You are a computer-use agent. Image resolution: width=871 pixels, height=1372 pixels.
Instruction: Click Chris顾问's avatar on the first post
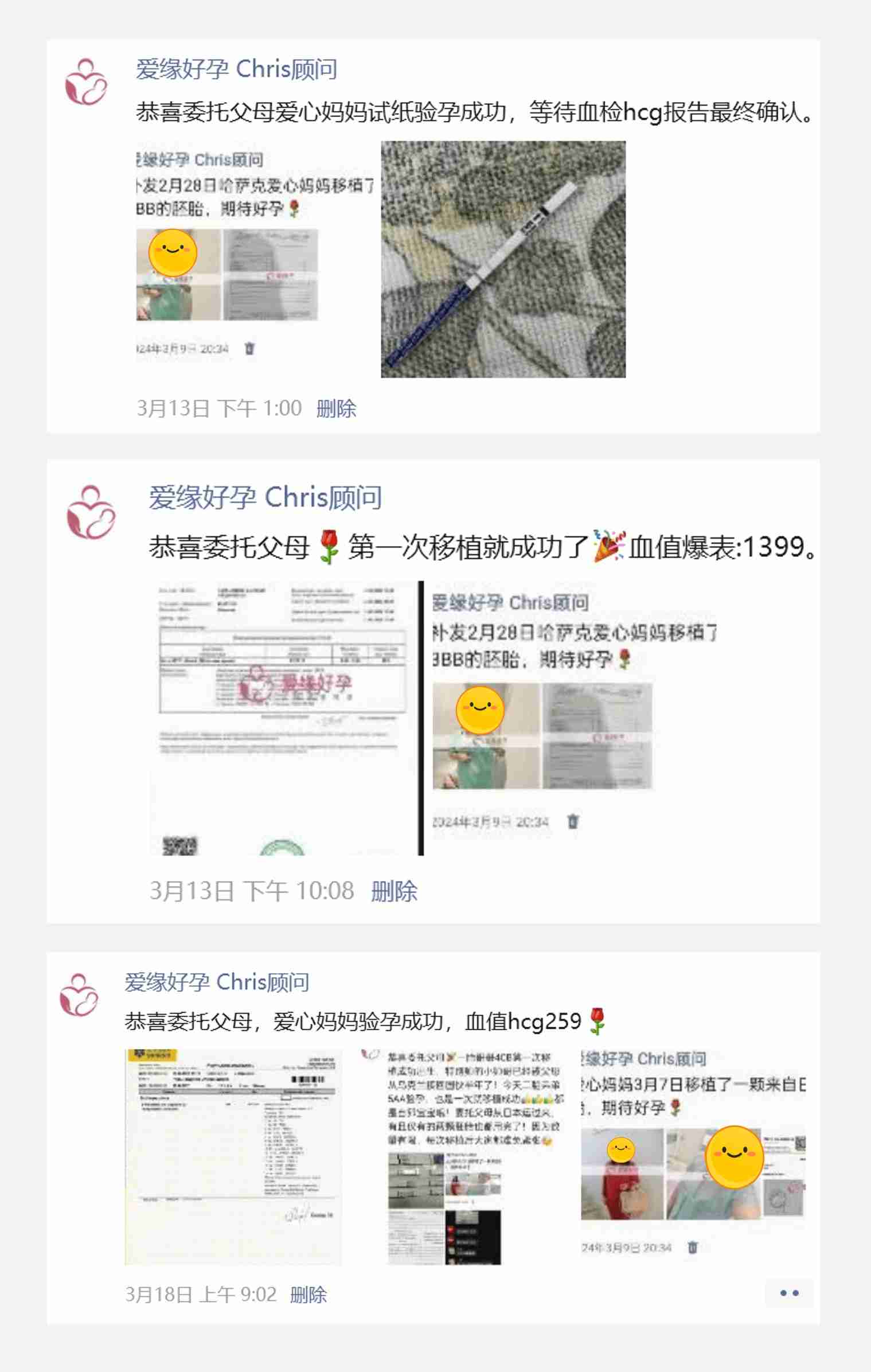[87, 82]
